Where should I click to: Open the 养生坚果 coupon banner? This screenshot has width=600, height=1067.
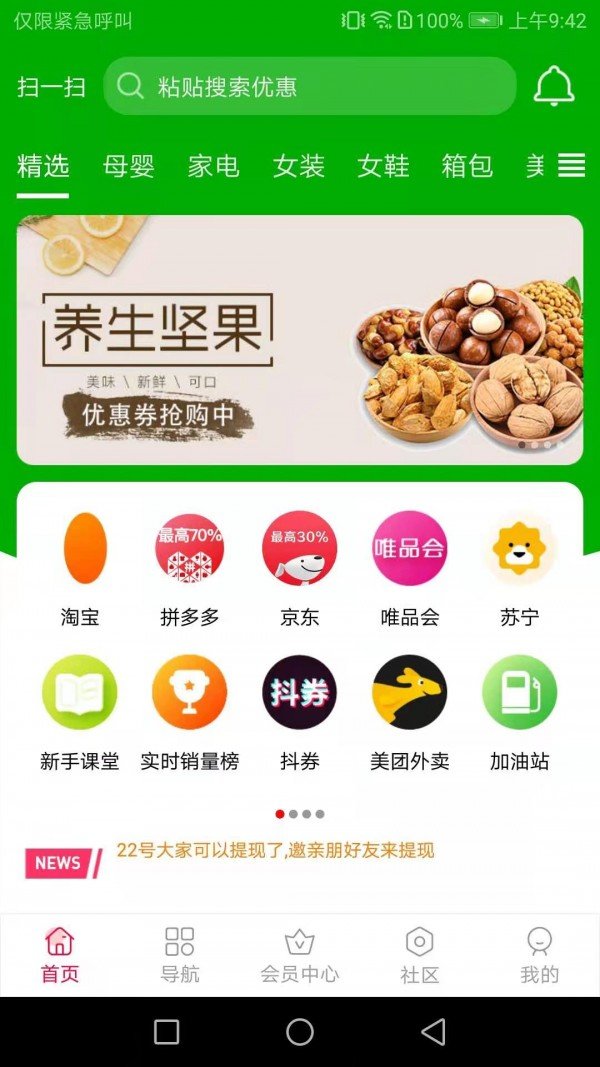point(299,340)
